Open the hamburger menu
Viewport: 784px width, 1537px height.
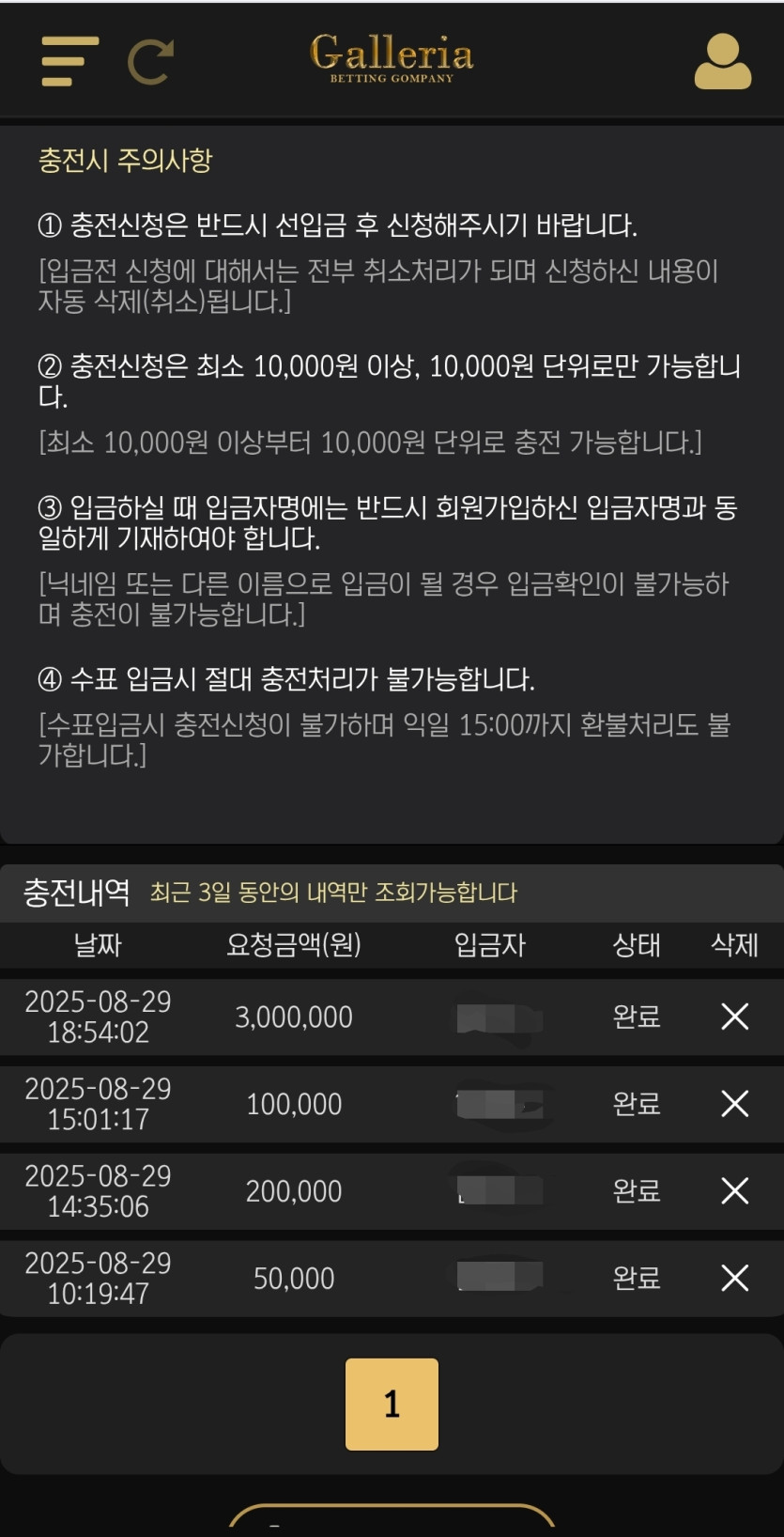tap(69, 62)
